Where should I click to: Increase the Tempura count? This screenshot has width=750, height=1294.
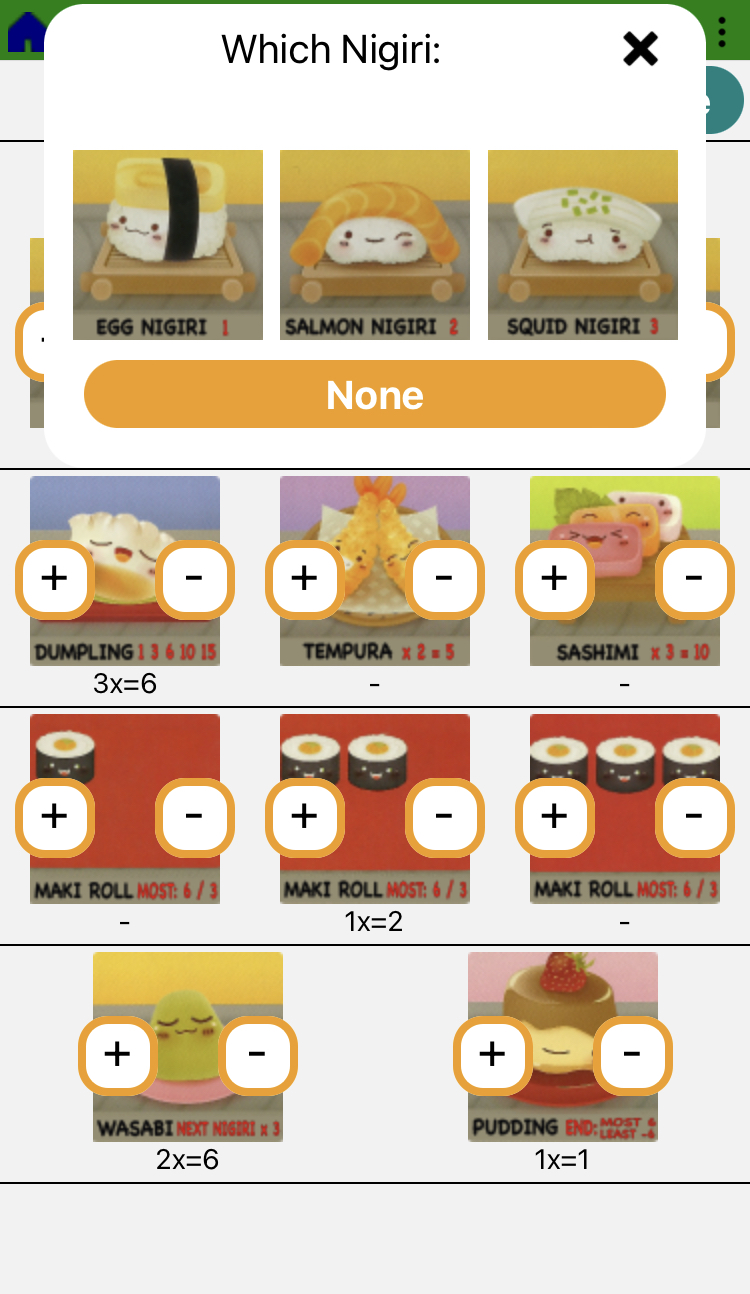coord(304,578)
